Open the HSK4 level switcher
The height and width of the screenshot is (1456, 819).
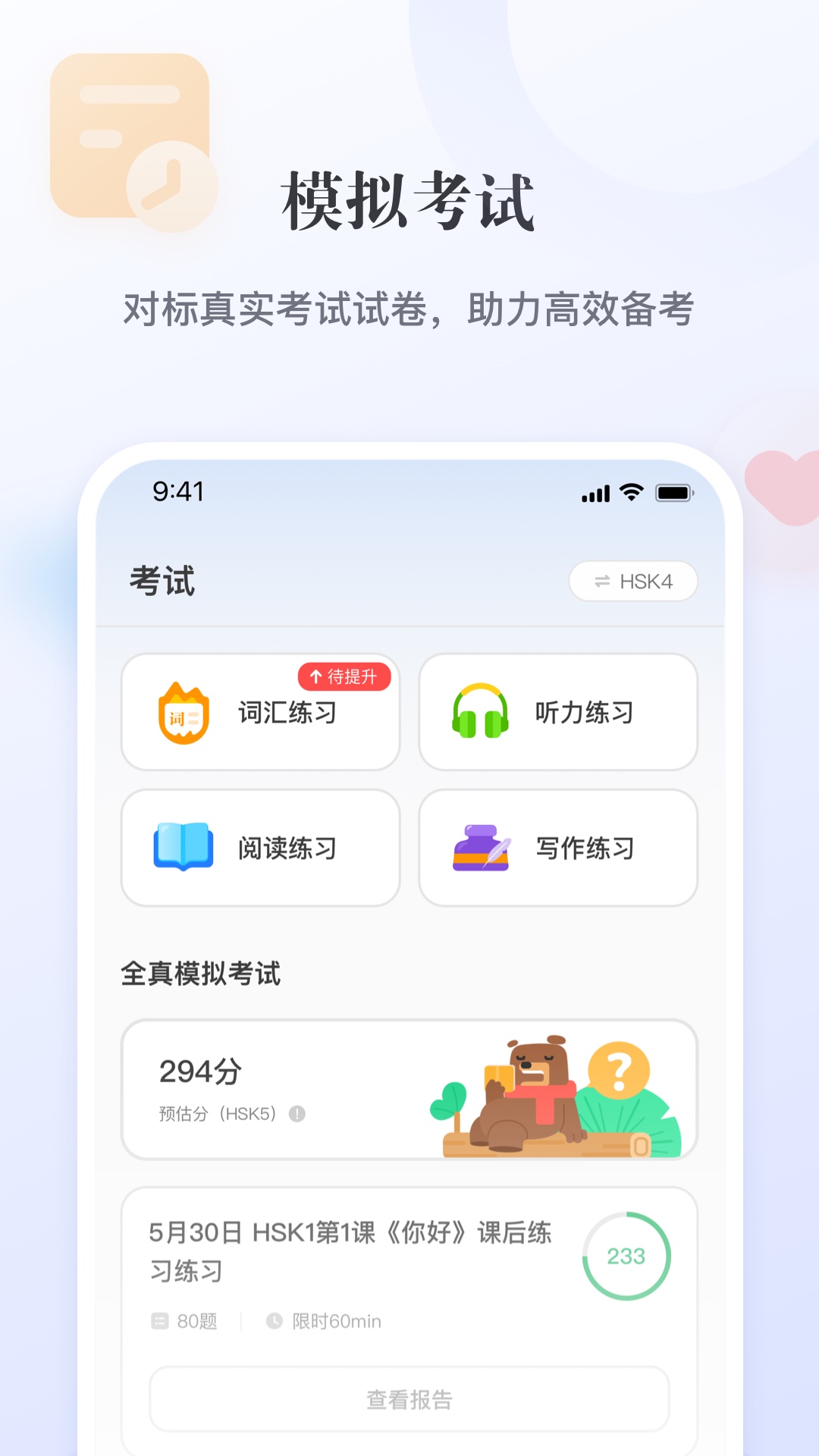[x=633, y=582]
